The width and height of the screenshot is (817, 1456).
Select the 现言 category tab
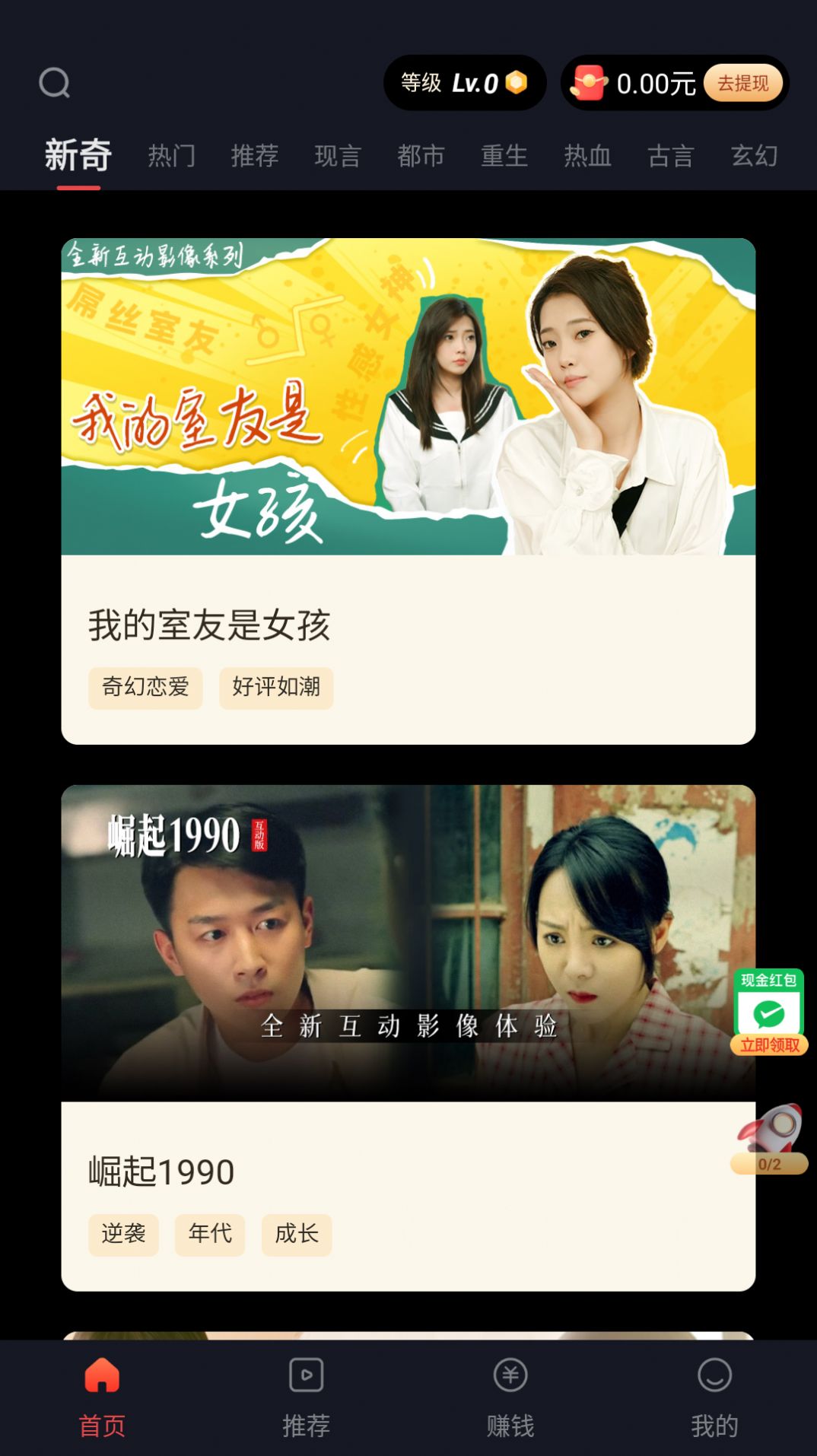(338, 155)
